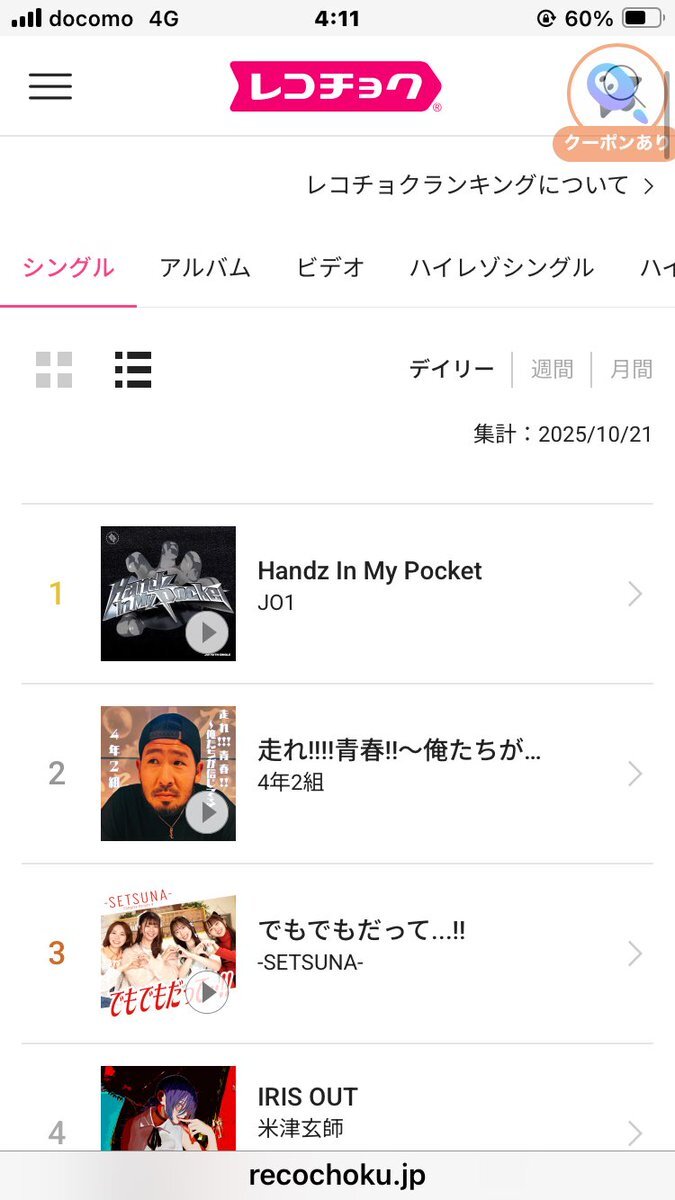Select the デイリー ranking period

[x=451, y=369]
